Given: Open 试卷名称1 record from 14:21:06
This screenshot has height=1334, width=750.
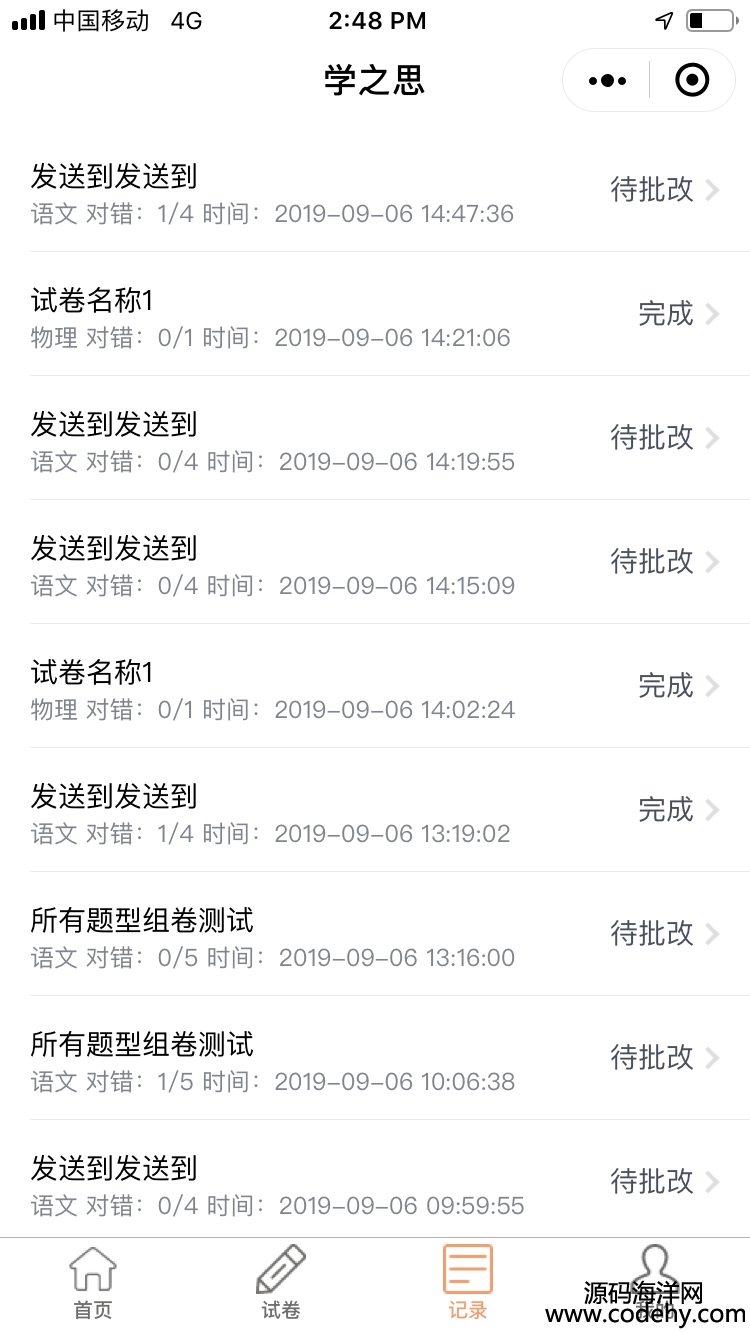Looking at the screenshot, I should [x=375, y=314].
